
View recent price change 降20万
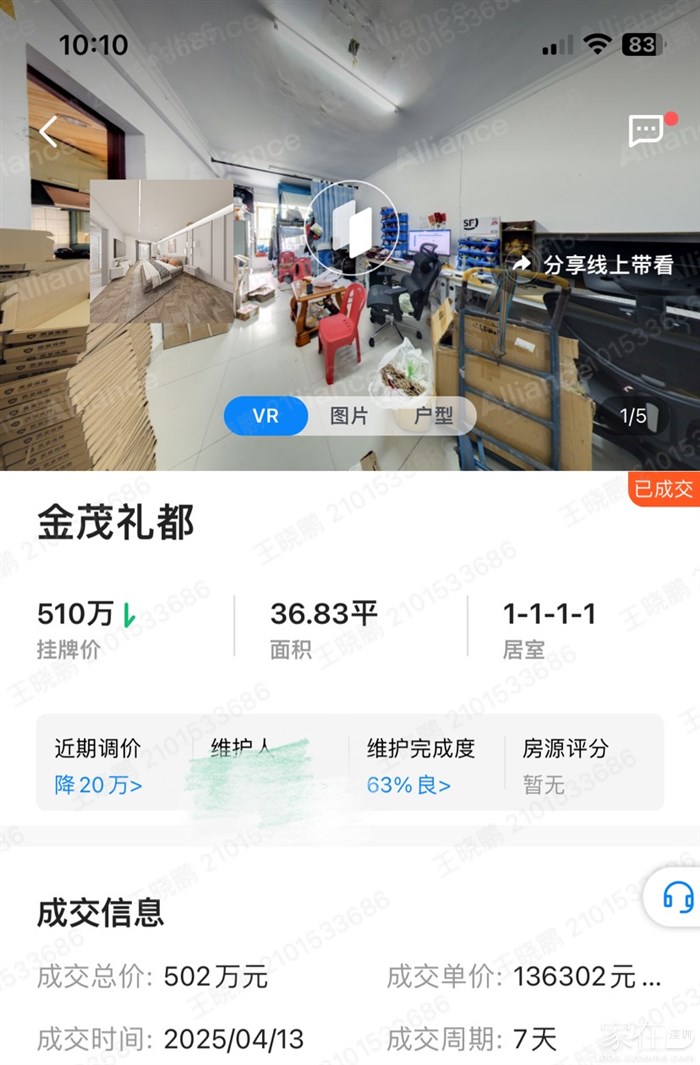(x=98, y=785)
